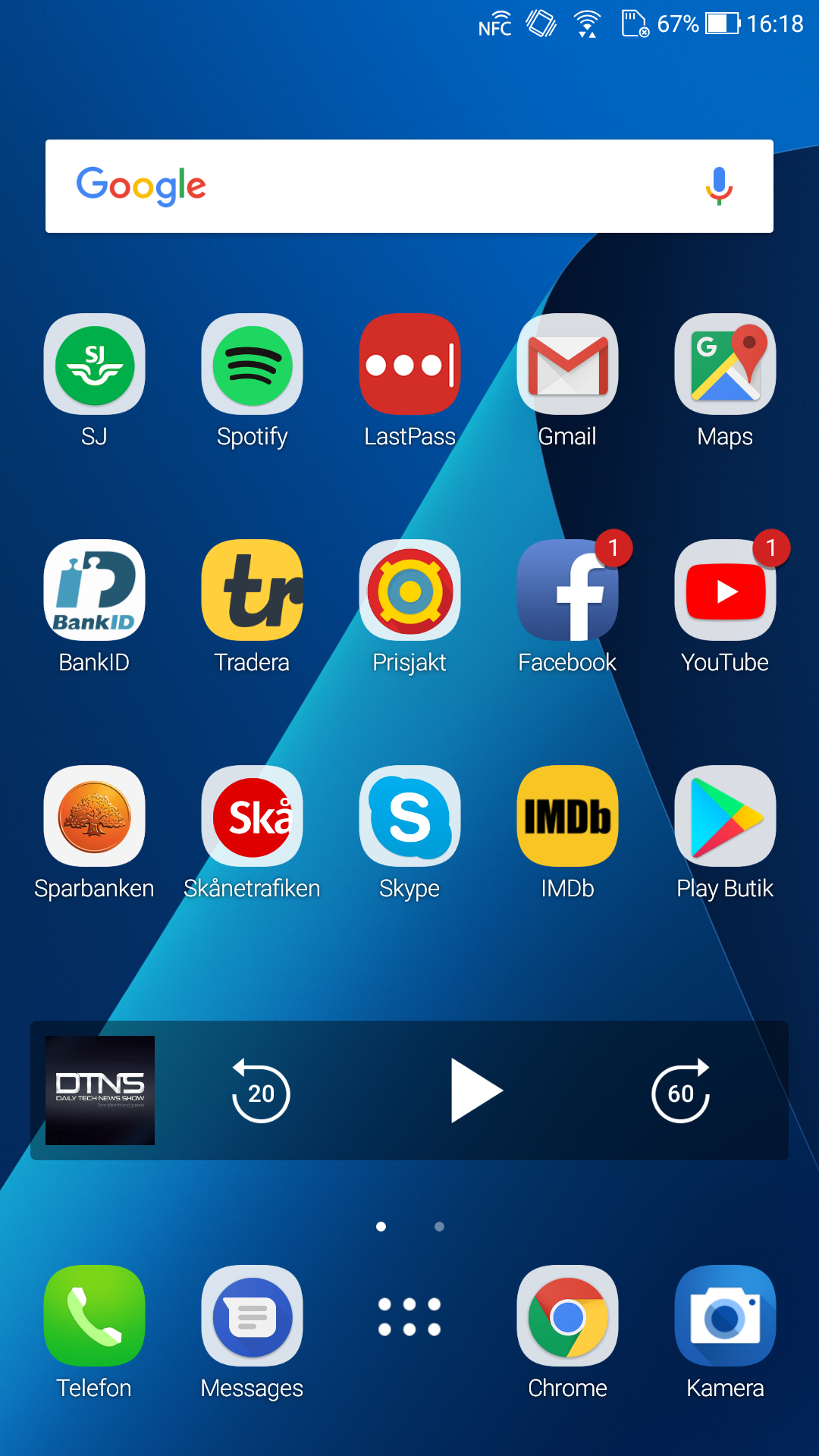The width and height of the screenshot is (819, 1456).
Task: Skip forward 60 seconds in the podcast
Action: click(680, 1091)
